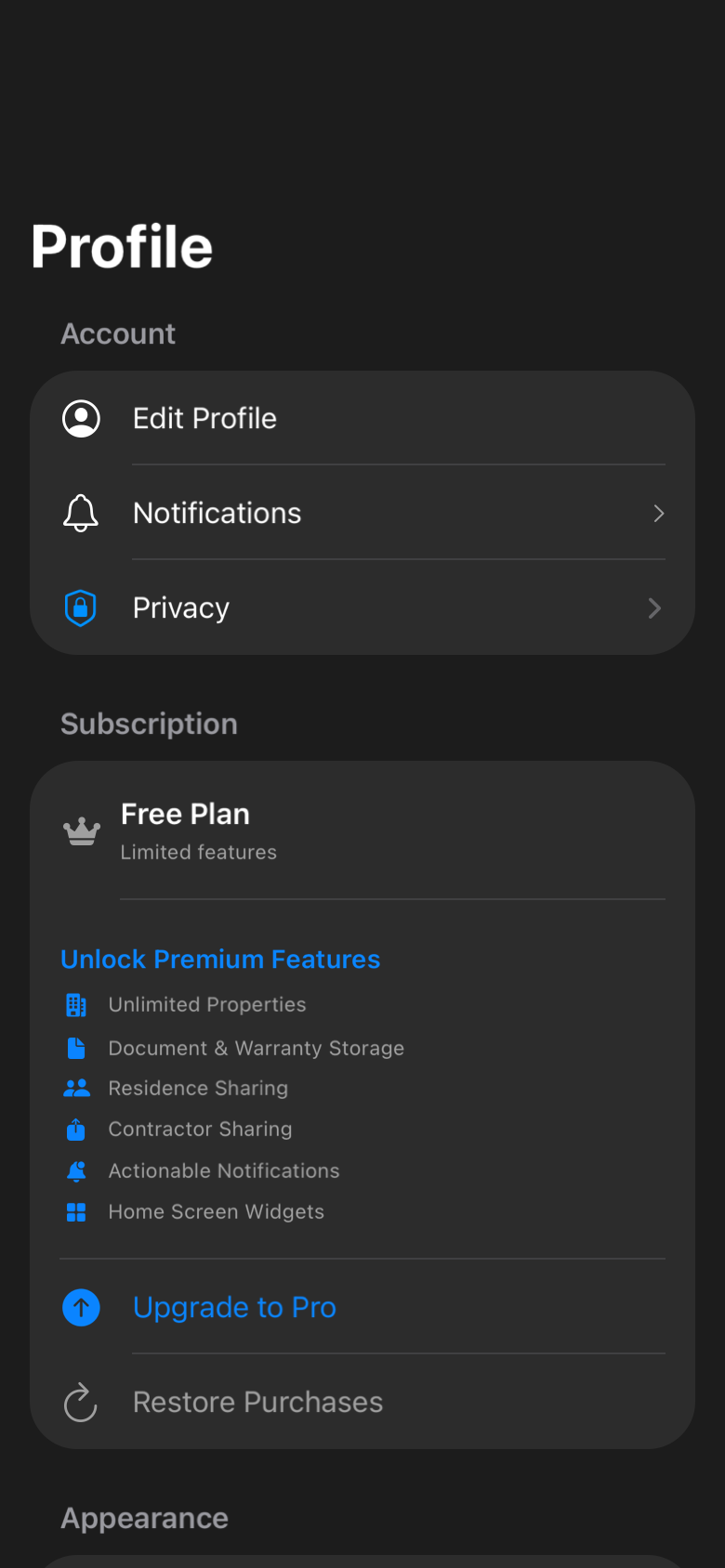
Task: Click the crown icon next to Free Plan
Action: (82, 830)
